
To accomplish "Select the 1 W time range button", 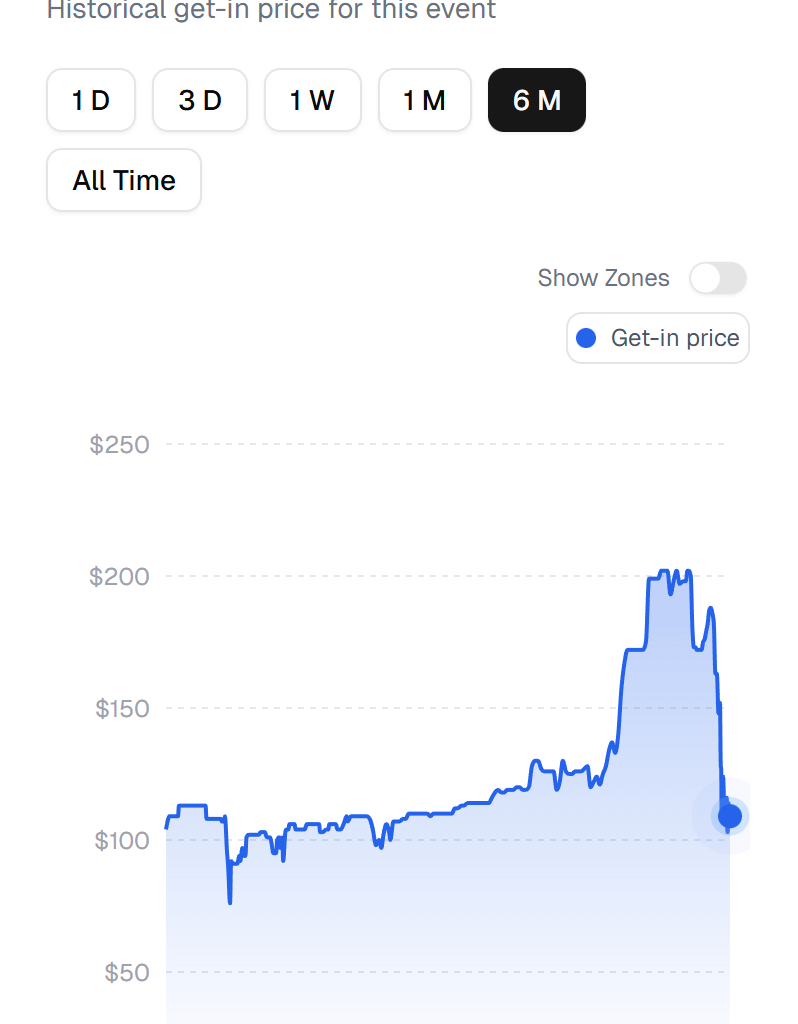I will click(x=312, y=100).
